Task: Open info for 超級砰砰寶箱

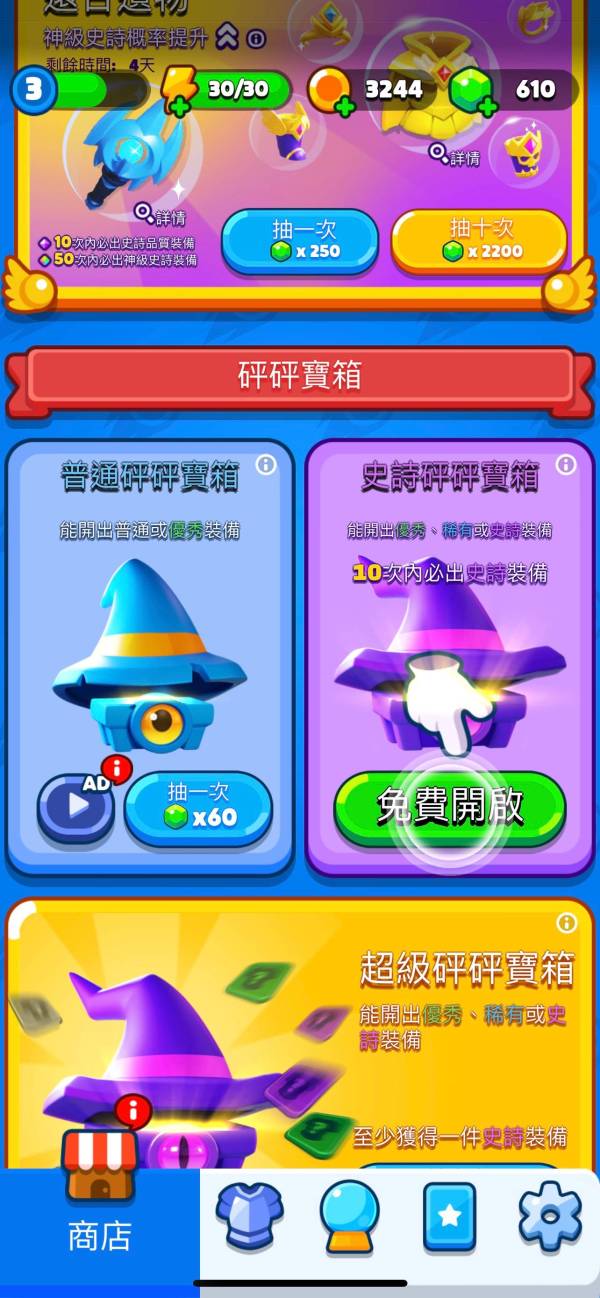Action: (567, 923)
